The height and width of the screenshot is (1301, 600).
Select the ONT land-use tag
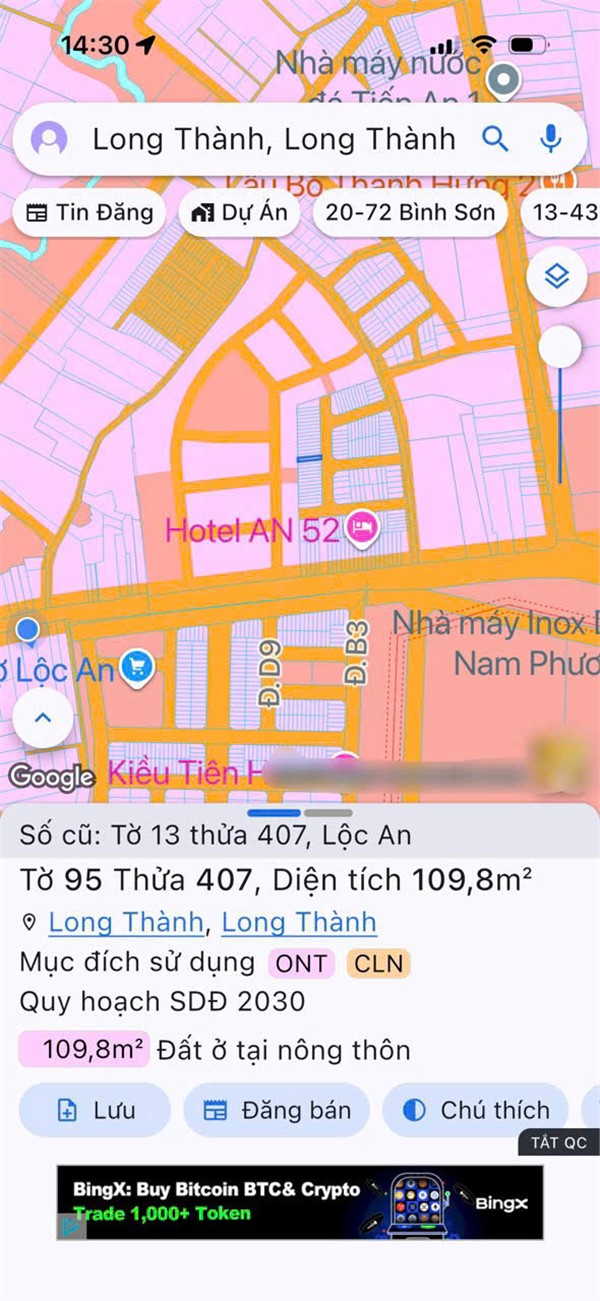(x=301, y=964)
